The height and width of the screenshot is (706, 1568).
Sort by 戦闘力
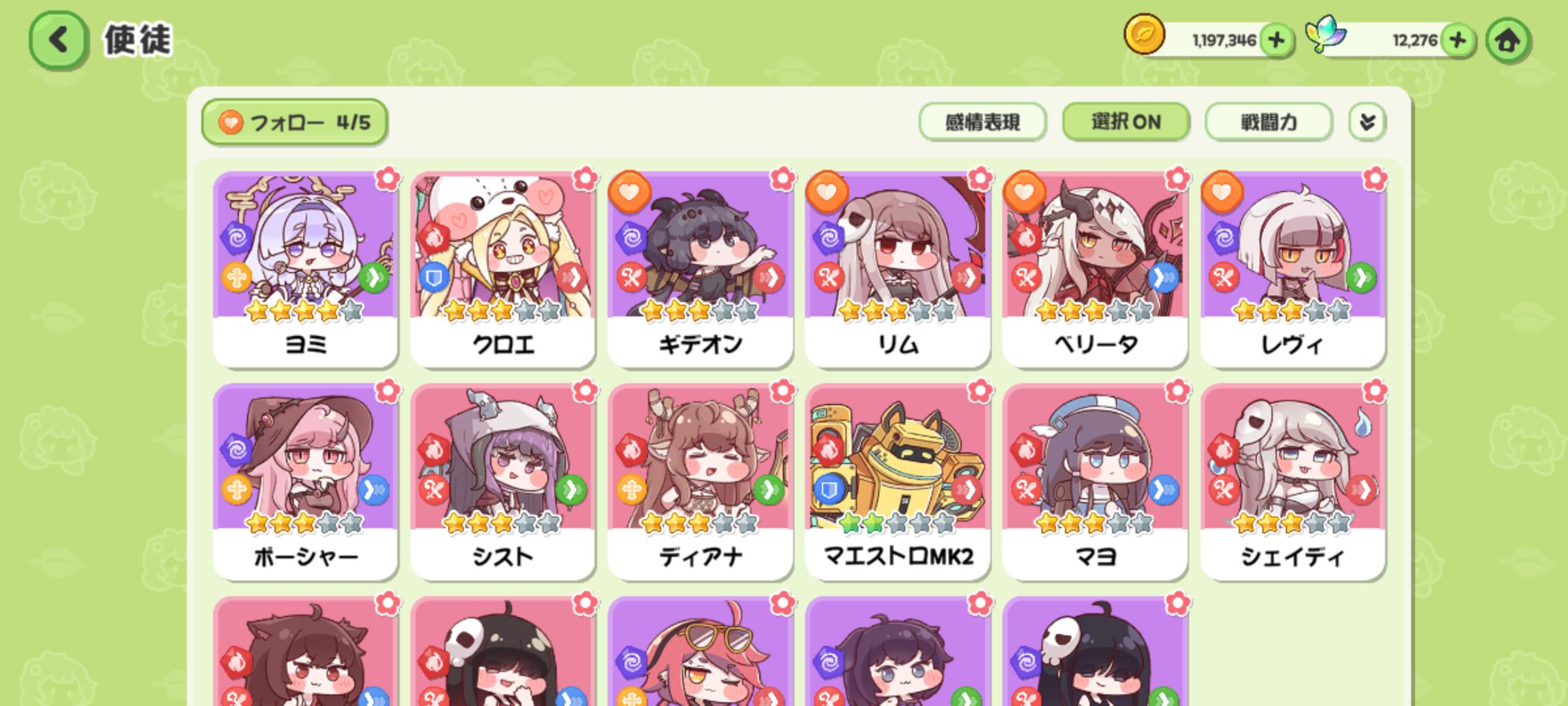[x=1268, y=122]
